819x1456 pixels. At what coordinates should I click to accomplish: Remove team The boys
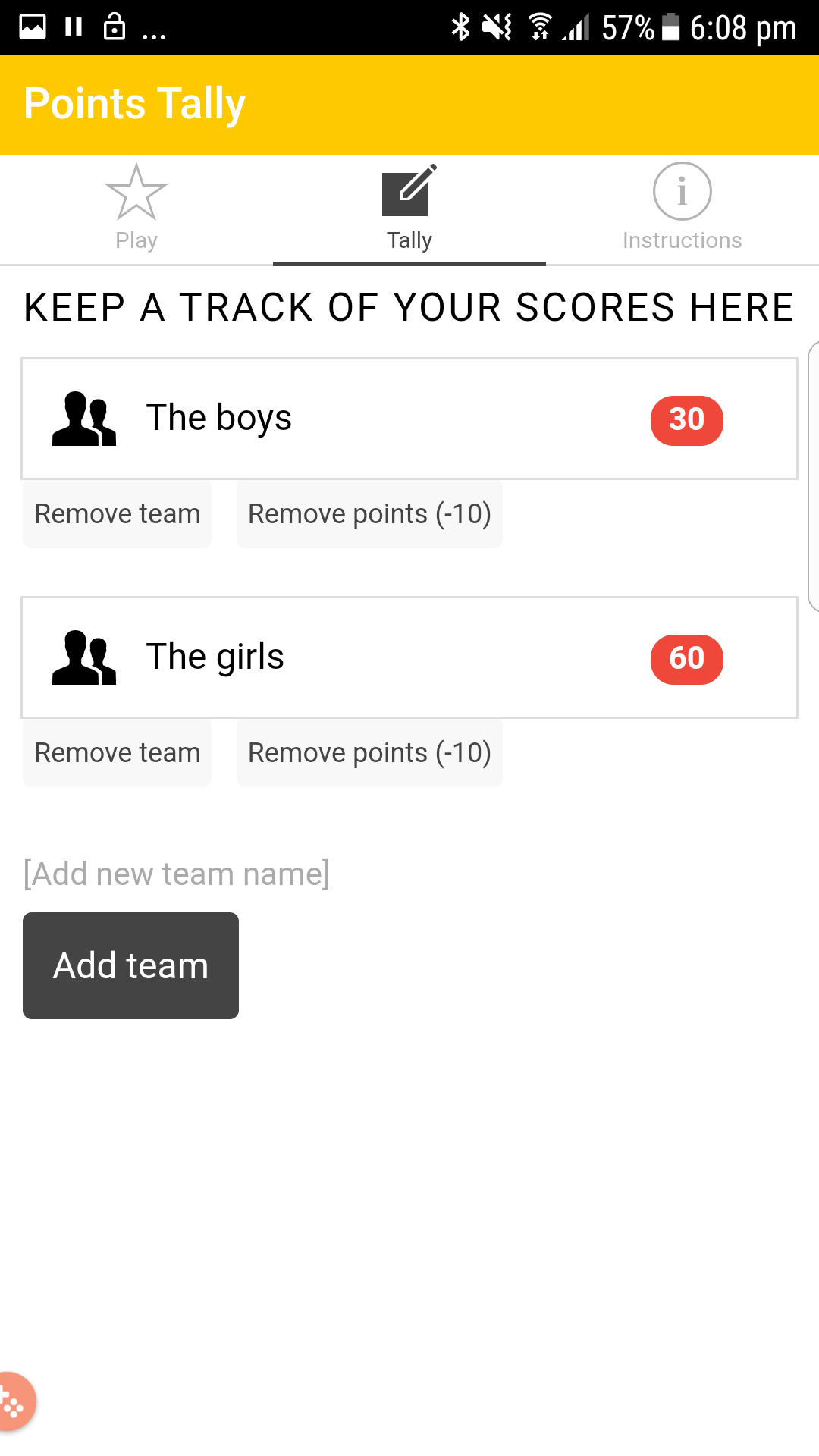click(118, 514)
